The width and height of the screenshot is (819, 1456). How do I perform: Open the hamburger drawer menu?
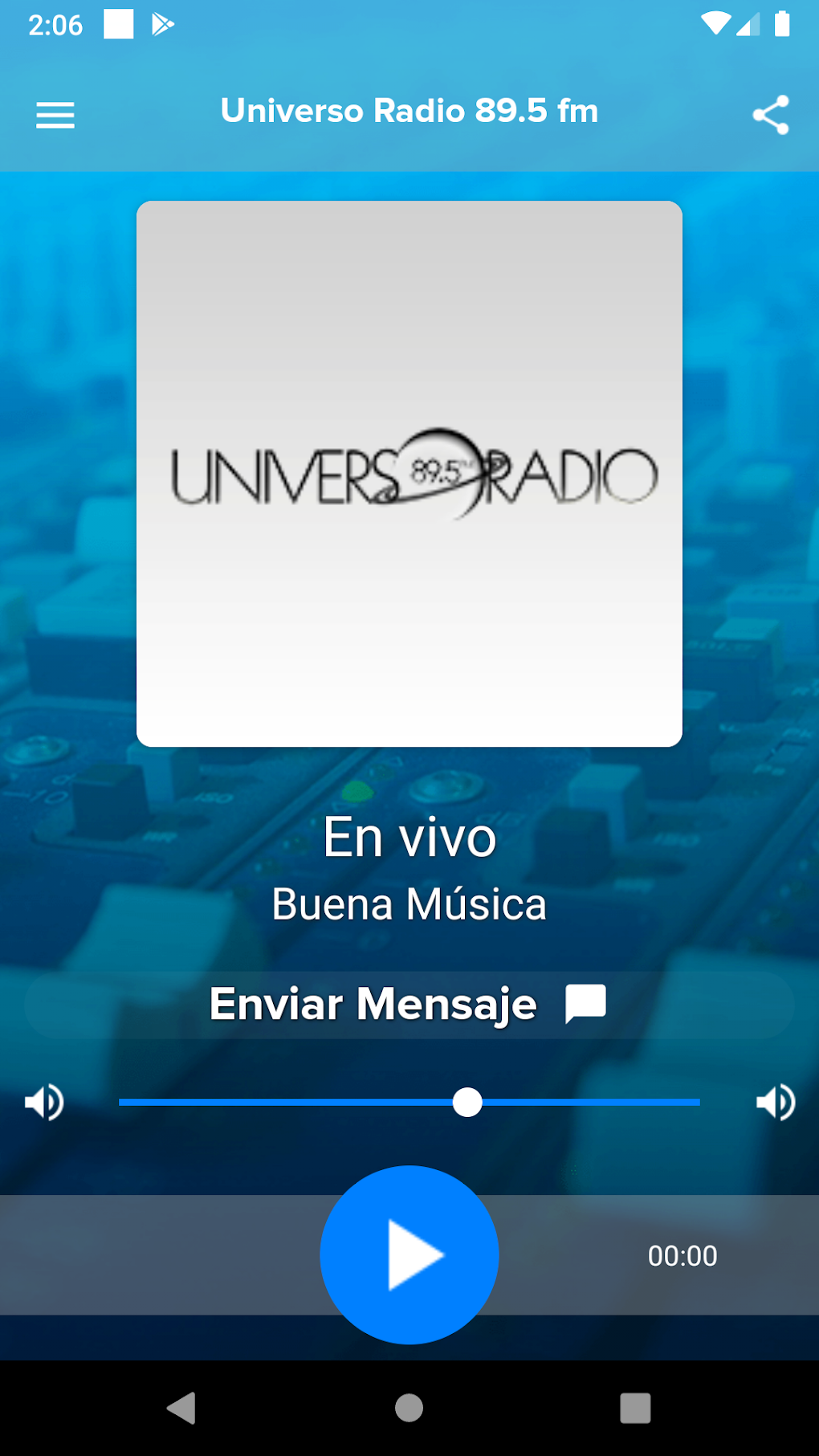pyautogui.click(x=55, y=115)
